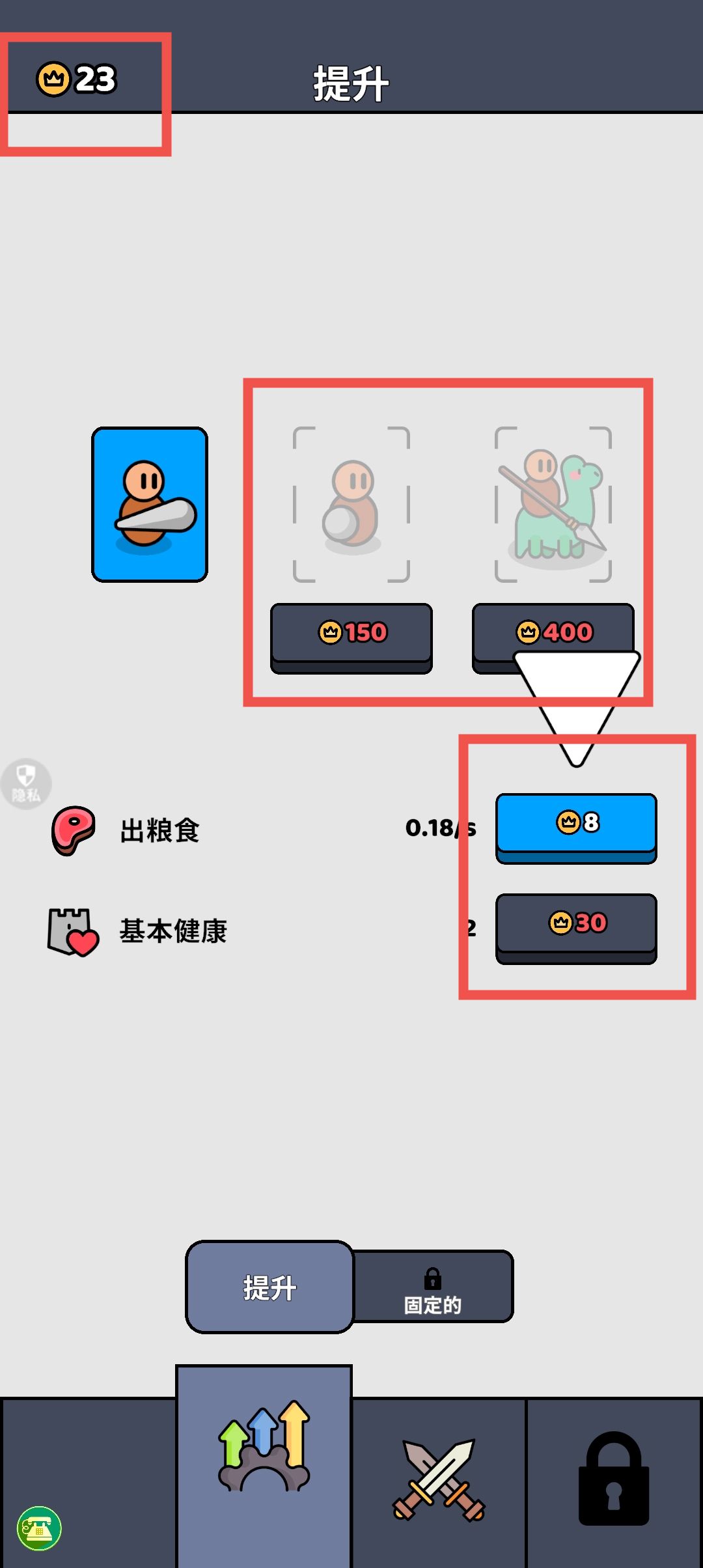Select the blue club caveman card
703x1568 pixels.
tap(150, 505)
